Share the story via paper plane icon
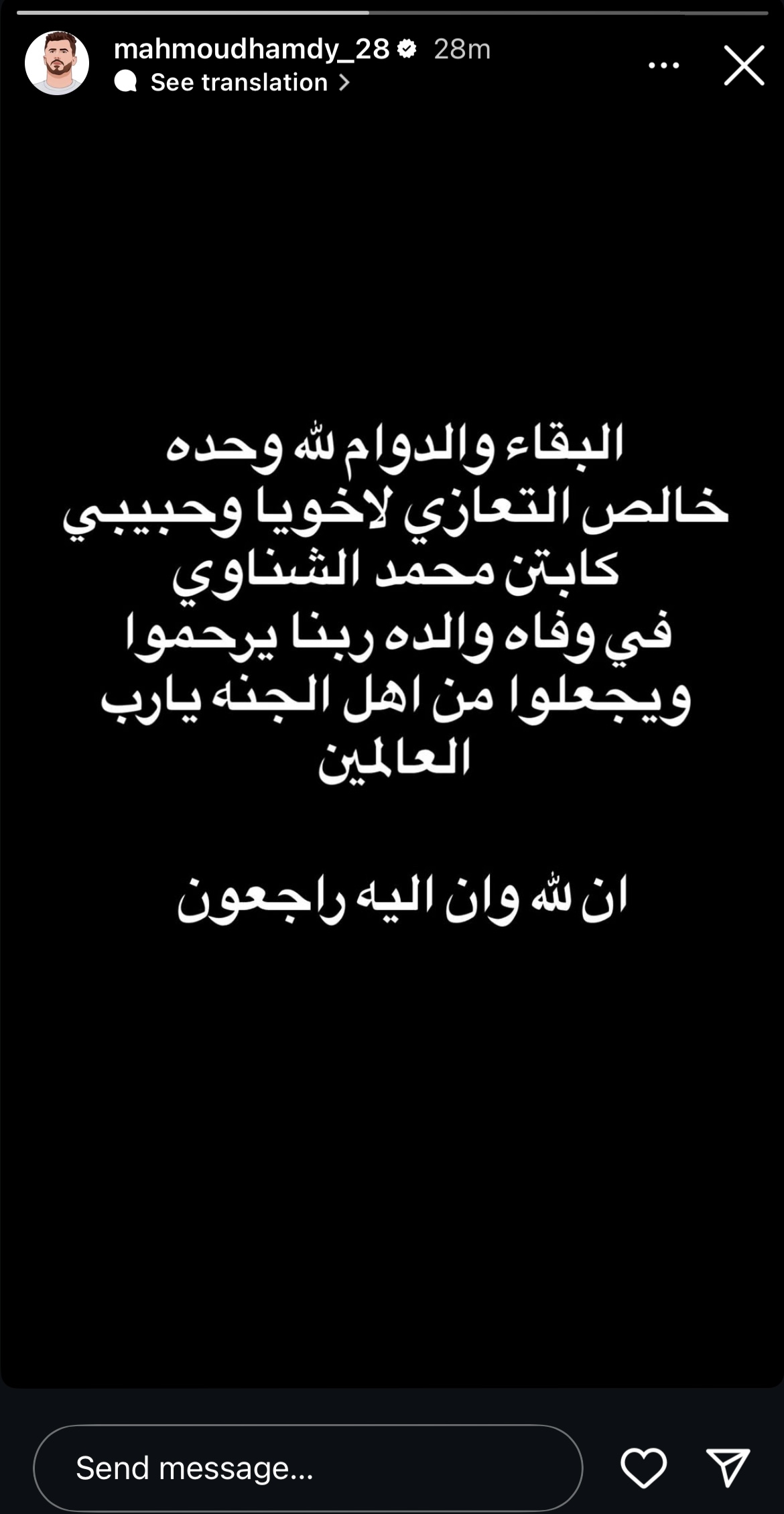This screenshot has height=1514, width=784. click(x=728, y=1468)
